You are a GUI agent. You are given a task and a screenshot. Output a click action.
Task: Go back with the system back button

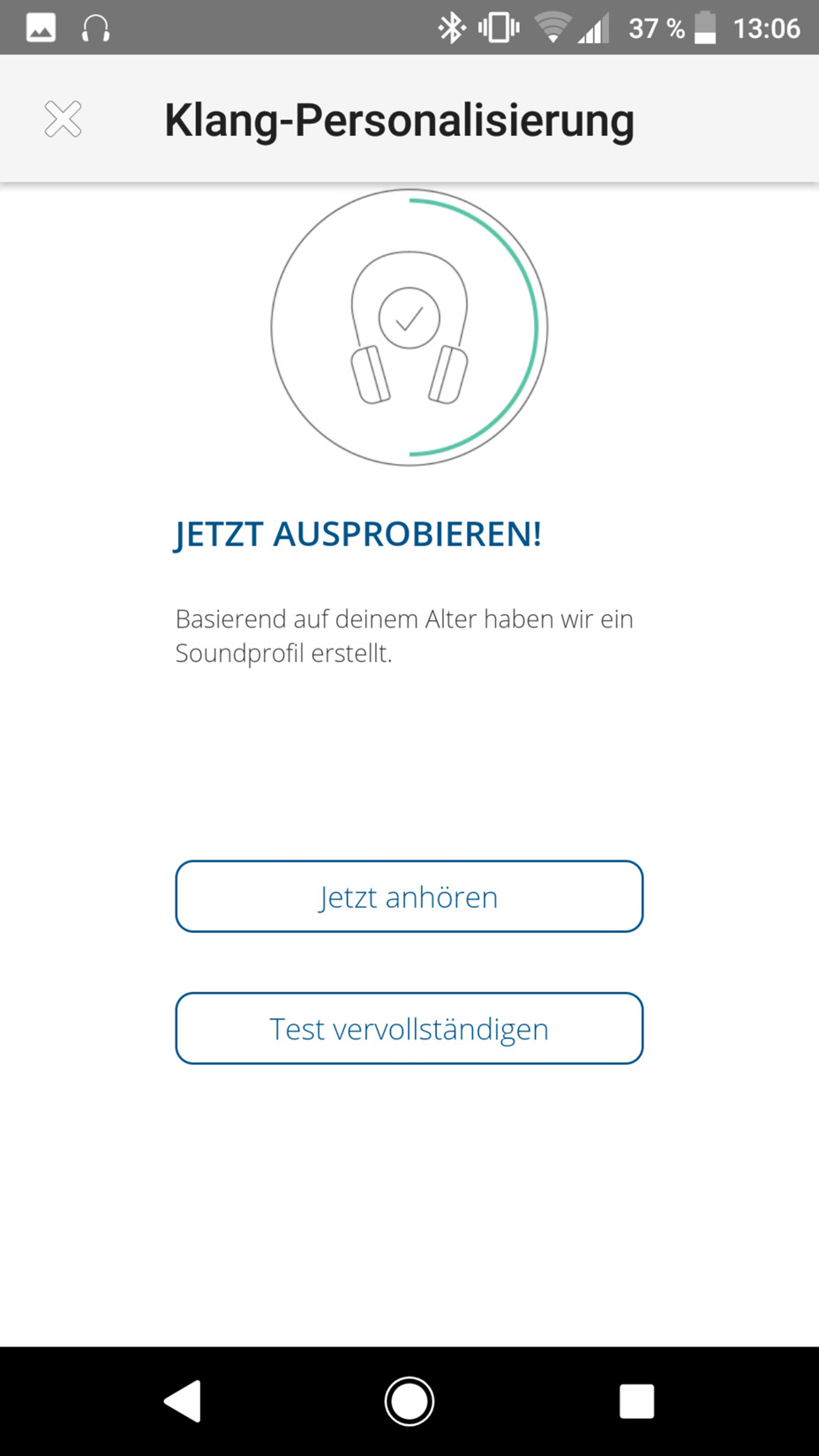point(183,1400)
